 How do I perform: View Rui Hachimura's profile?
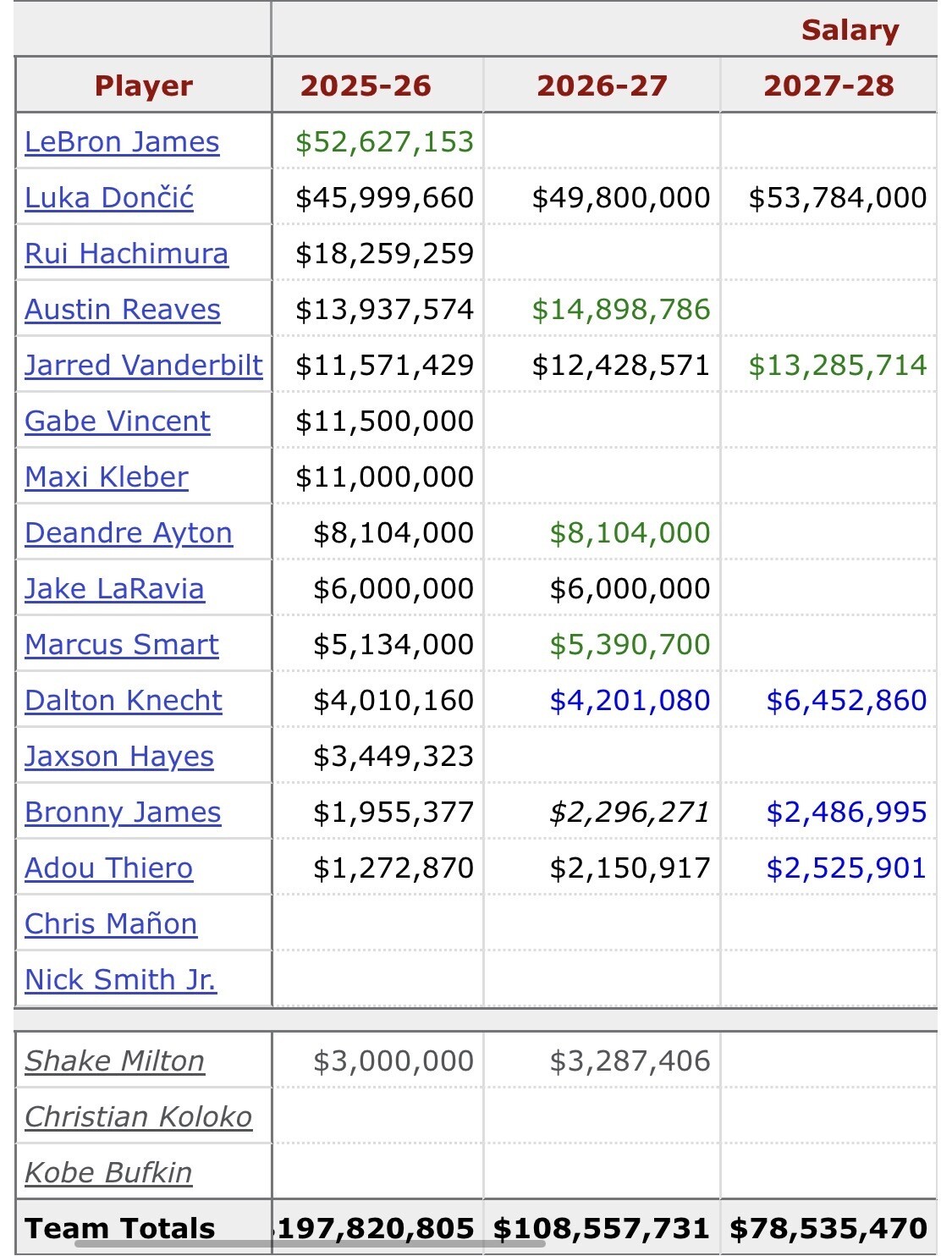pyautogui.click(x=126, y=253)
